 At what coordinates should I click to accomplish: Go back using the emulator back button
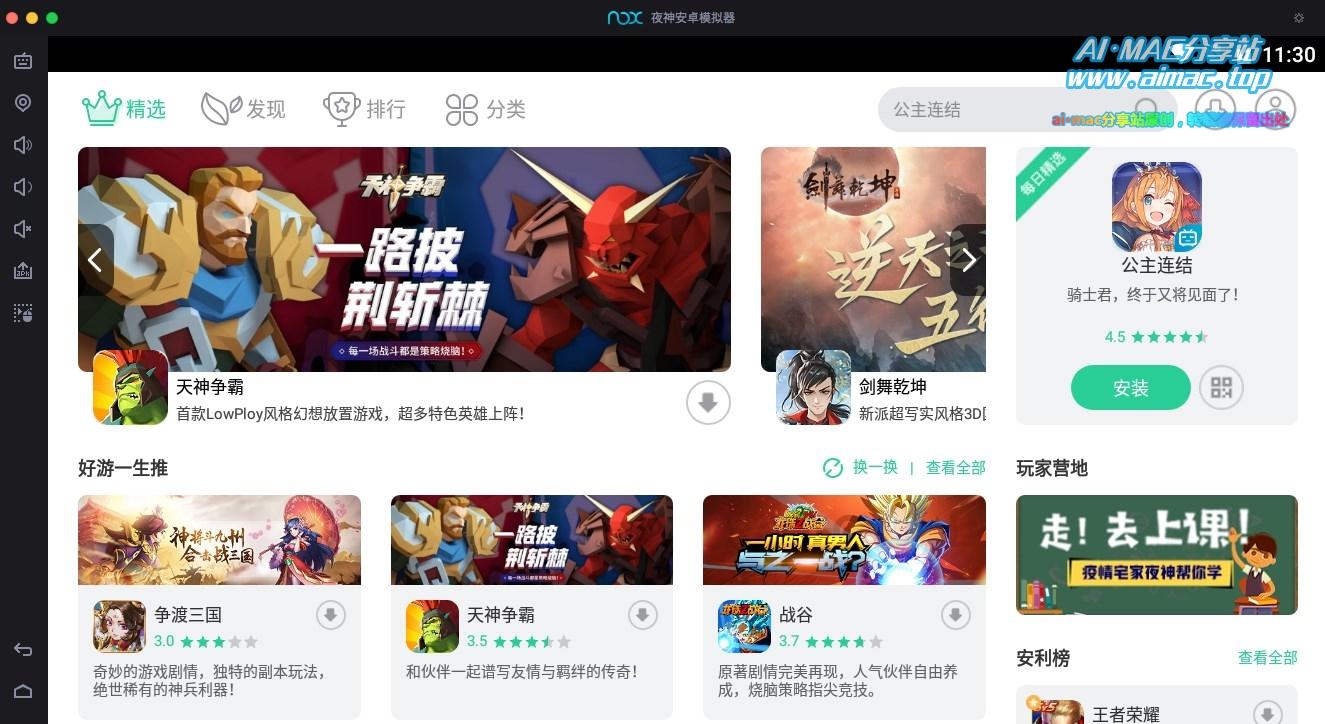(x=23, y=650)
